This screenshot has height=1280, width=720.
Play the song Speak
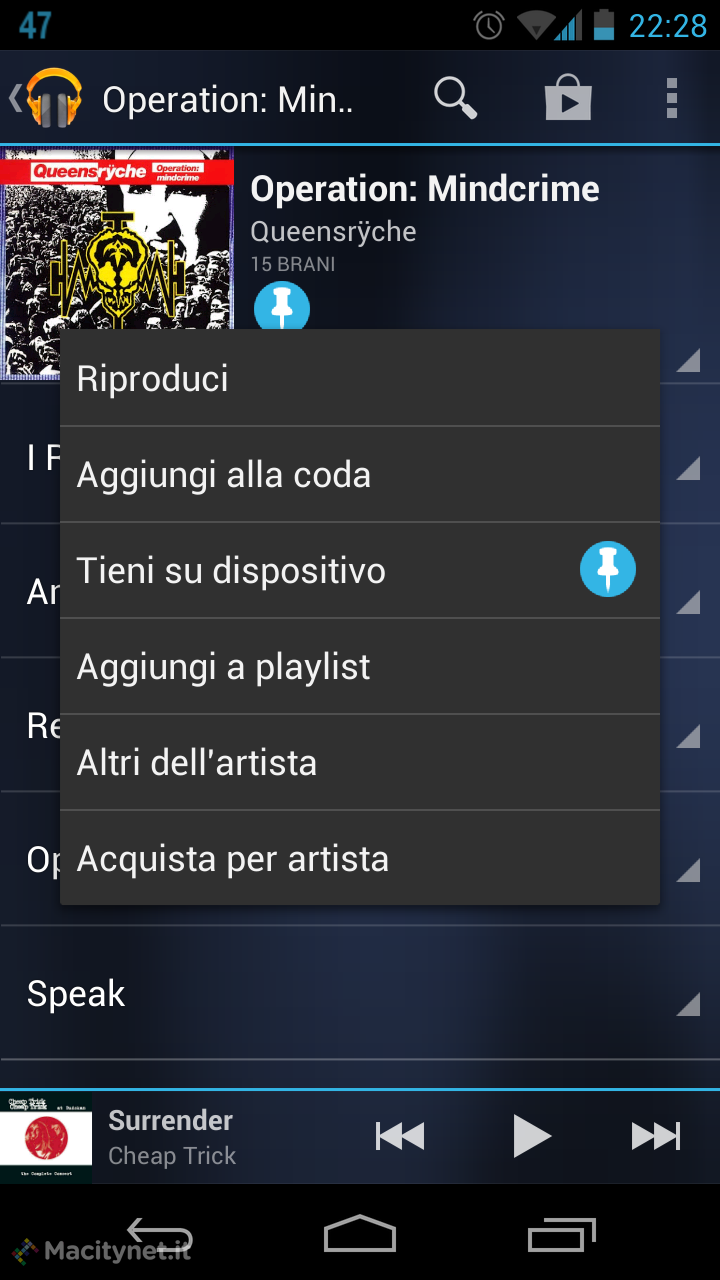click(x=300, y=993)
